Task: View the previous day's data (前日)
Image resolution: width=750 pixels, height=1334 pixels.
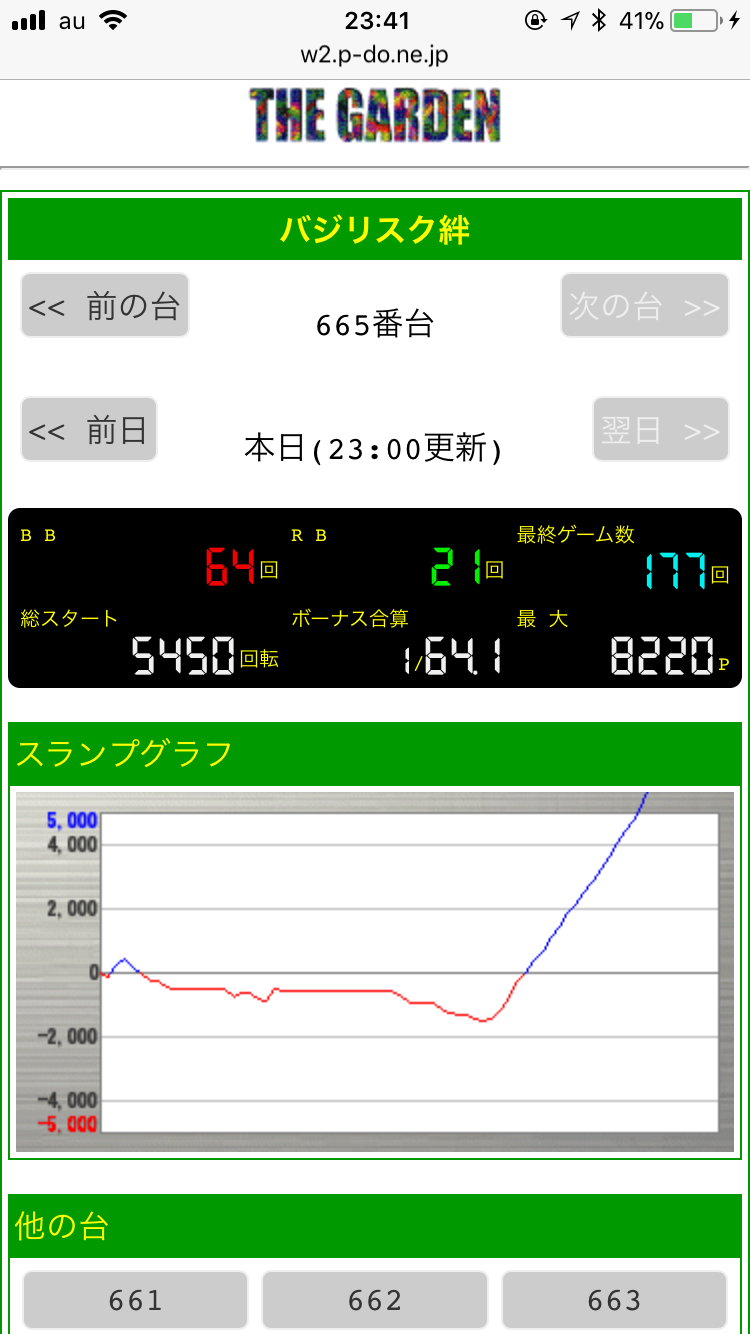Action: (89, 429)
